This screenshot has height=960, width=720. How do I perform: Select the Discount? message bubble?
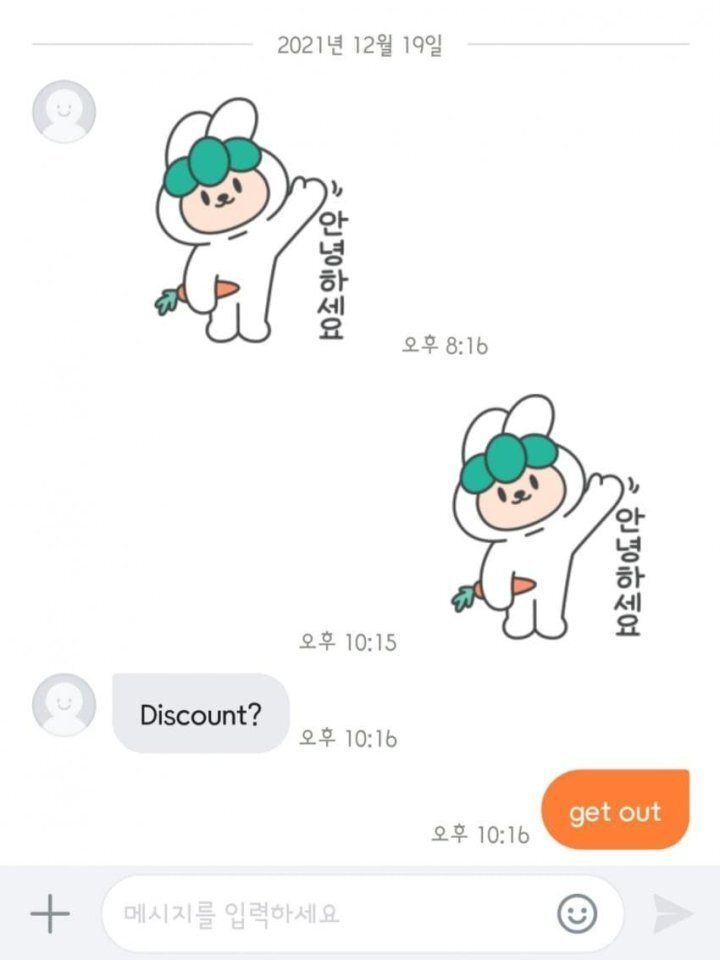198,712
